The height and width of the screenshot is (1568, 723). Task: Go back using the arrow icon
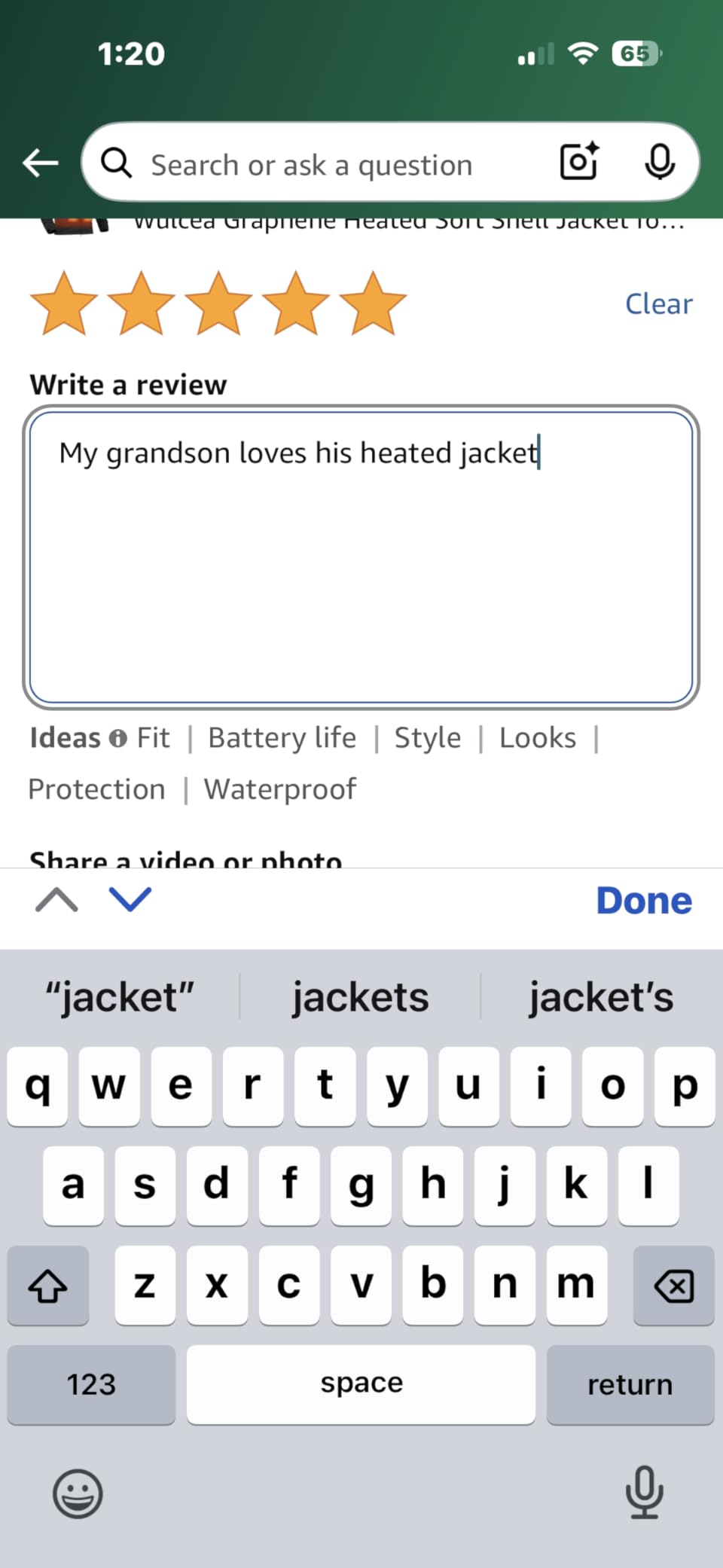coord(41,162)
